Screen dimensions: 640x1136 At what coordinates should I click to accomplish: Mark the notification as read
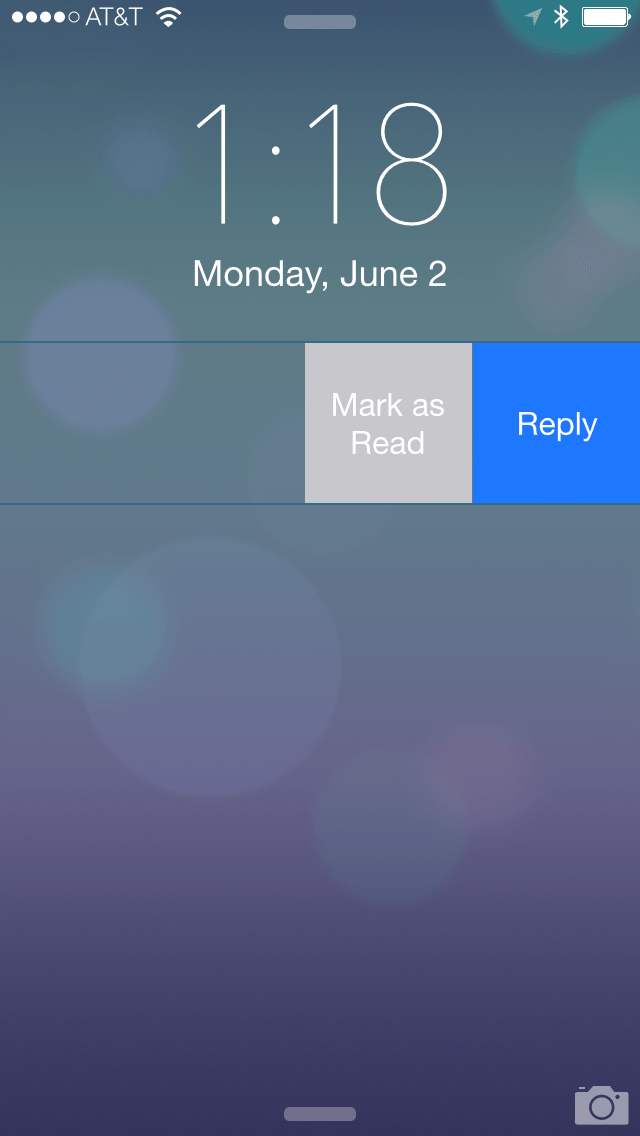coord(388,423)
